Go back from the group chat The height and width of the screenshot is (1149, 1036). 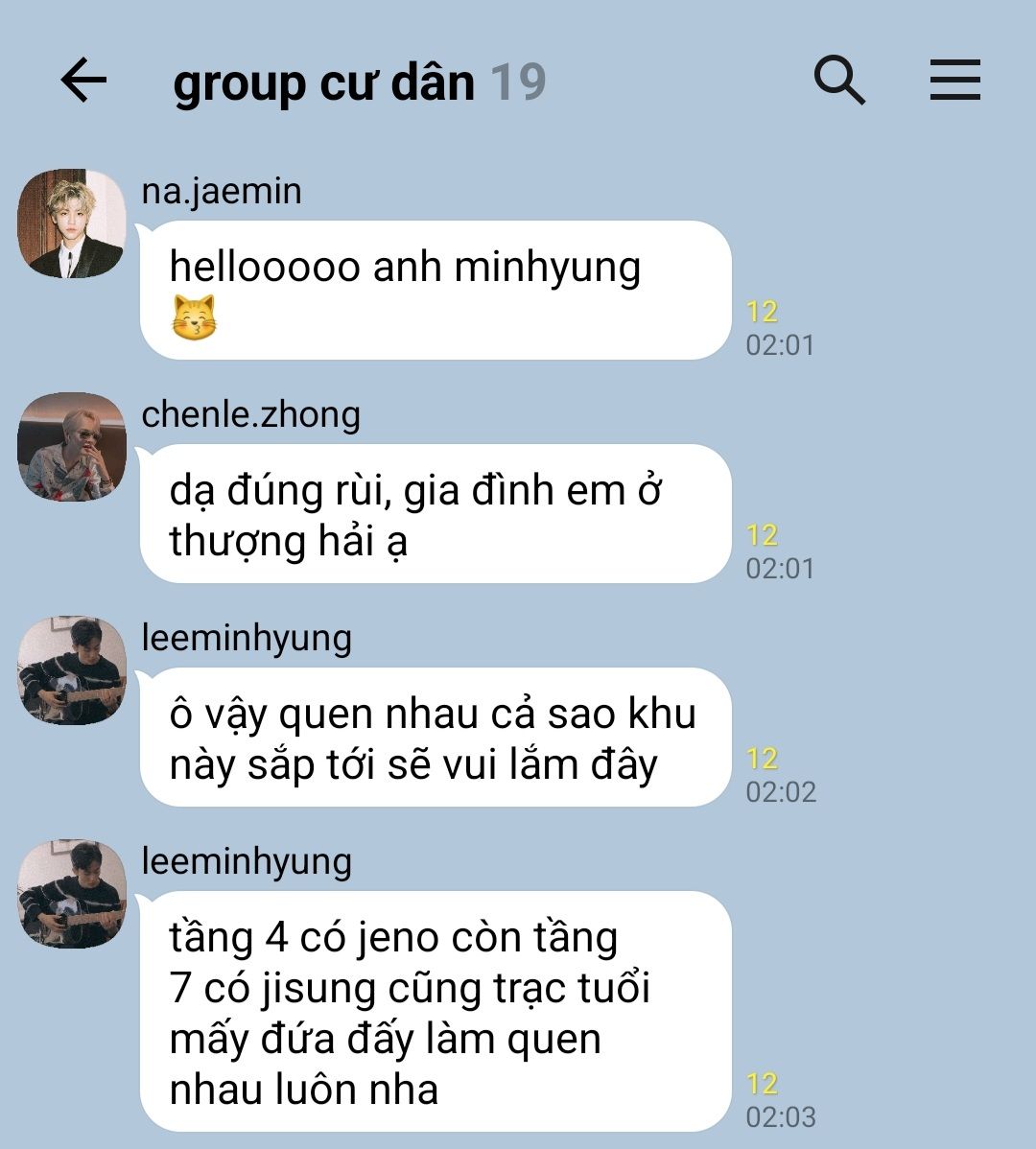pyautogui.click(x=83, y=81)
